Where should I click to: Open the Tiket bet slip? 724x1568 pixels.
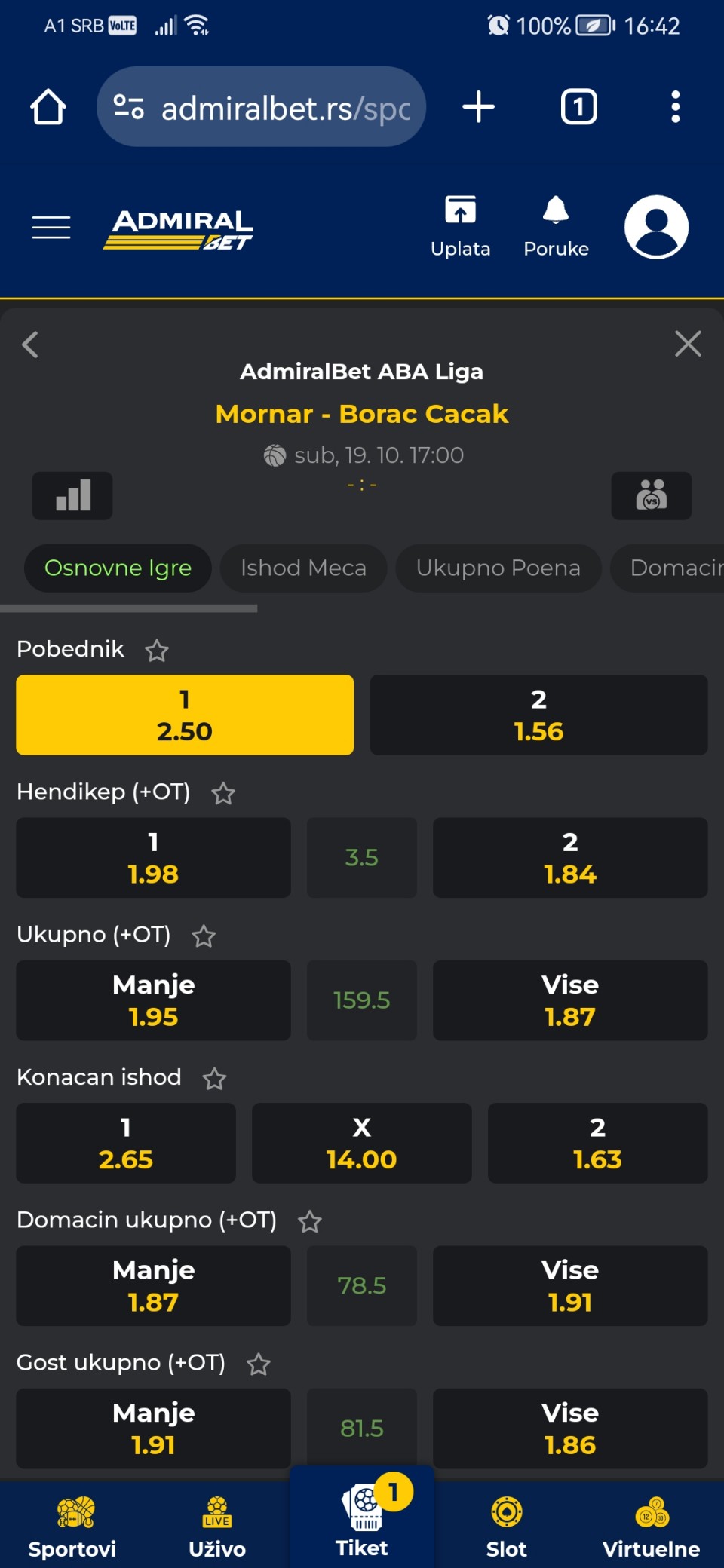click(x=362, y=1518)
